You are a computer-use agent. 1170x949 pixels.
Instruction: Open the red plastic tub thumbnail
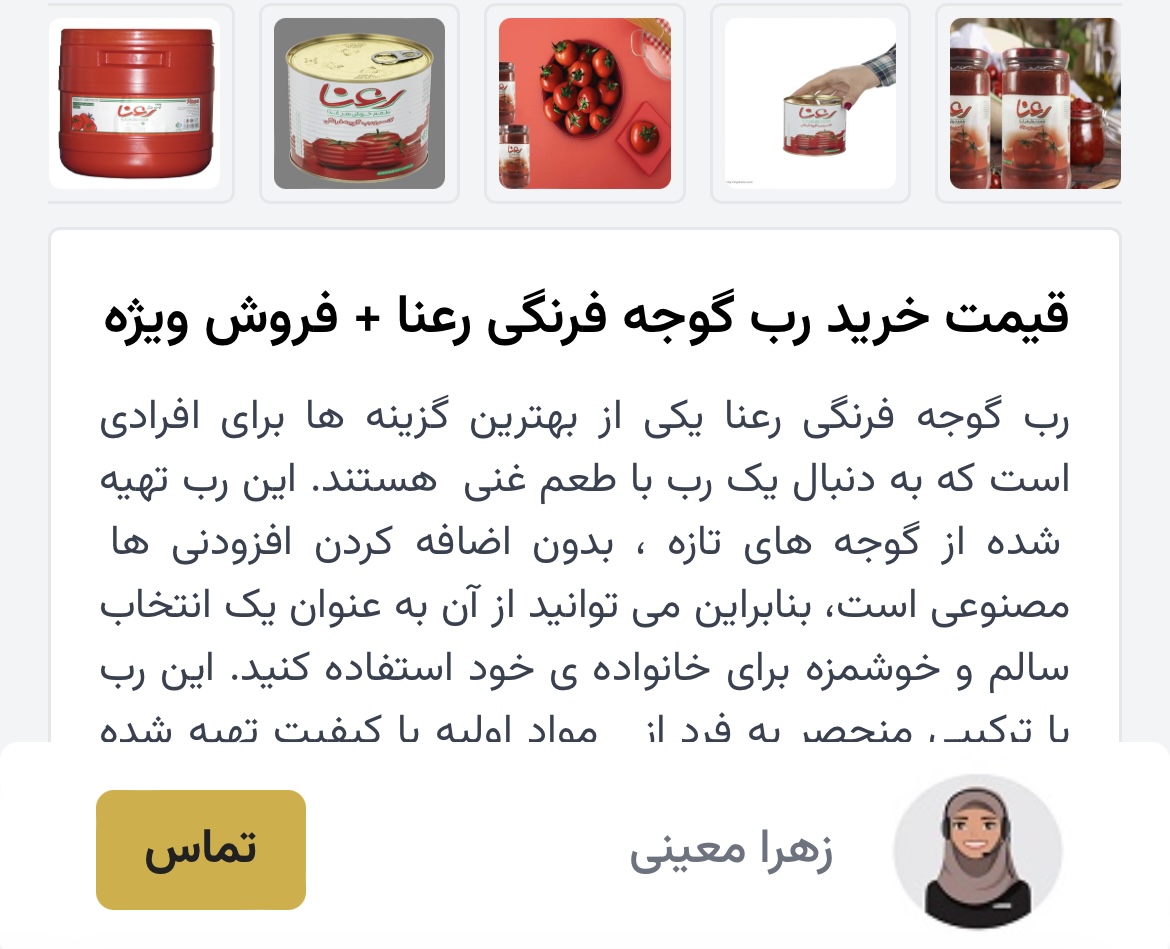[135, 103]
